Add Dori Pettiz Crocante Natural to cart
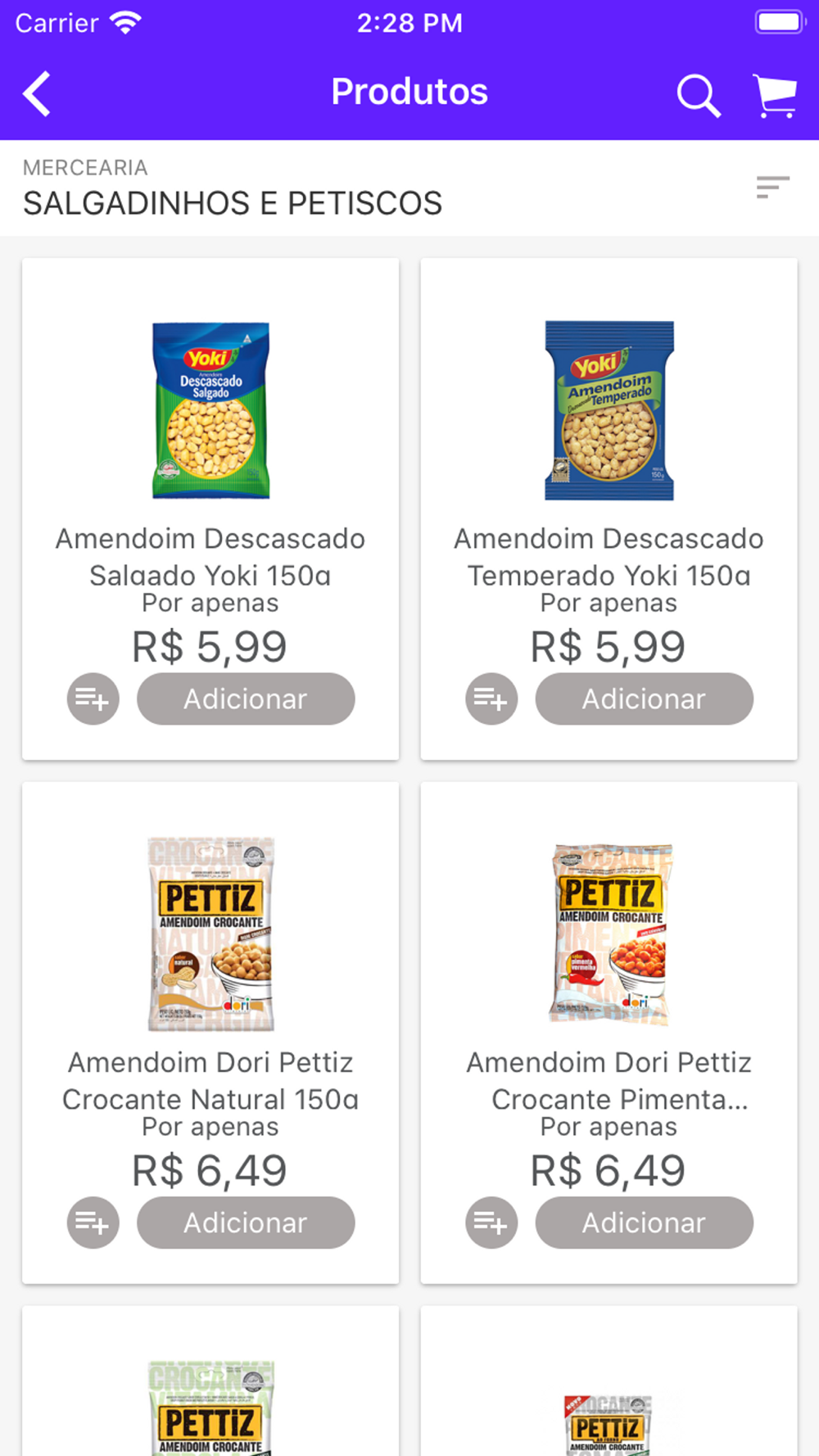 (246, 1222)
